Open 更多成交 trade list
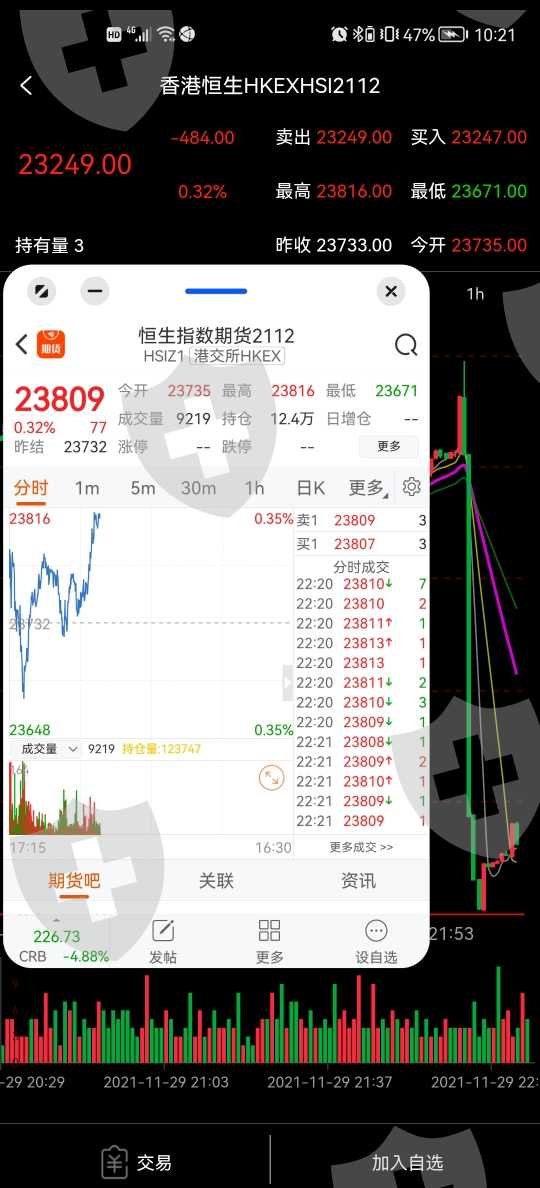Screen dimensions: 540x1188 click(361, 847)
